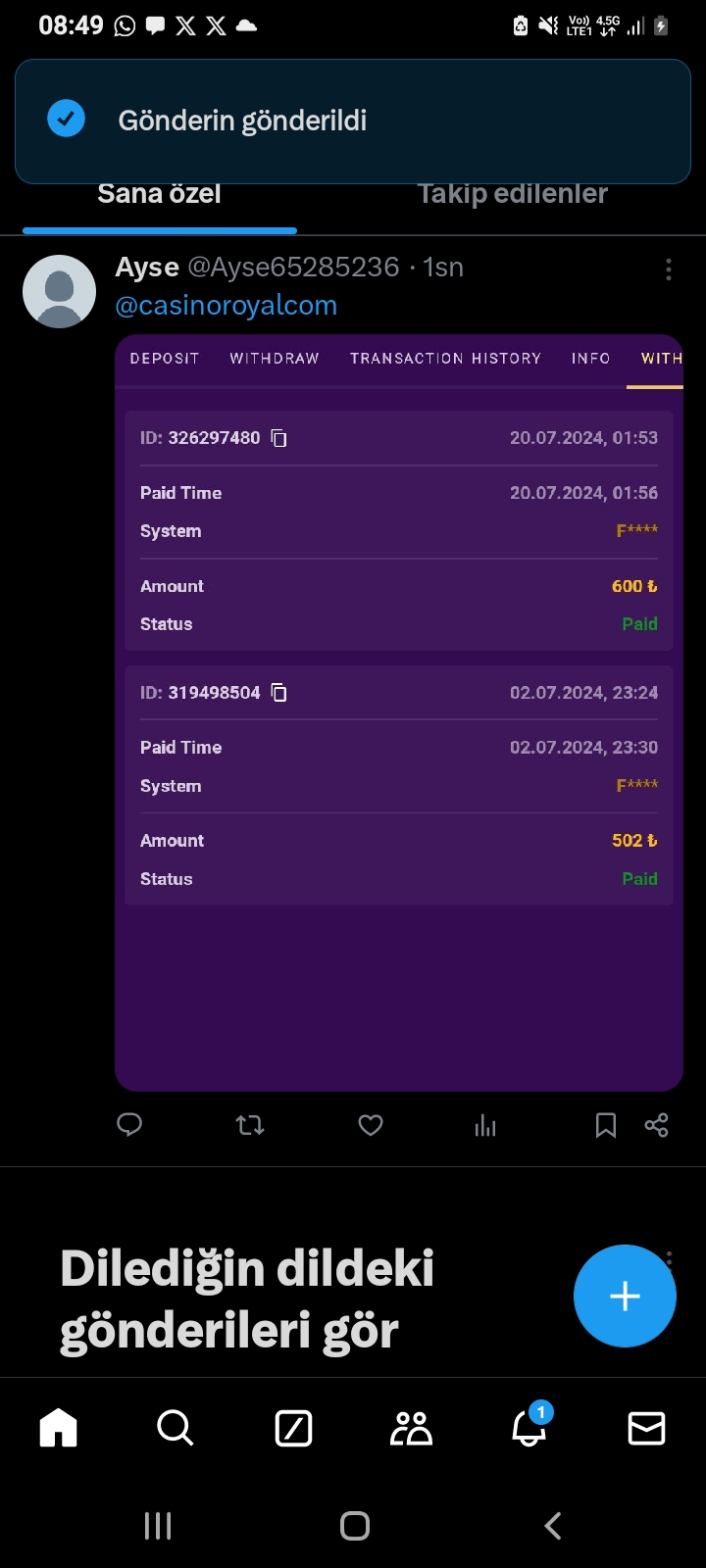Open the @casinoroyalcom mention link
Screen dimensions: 706x1568
tap(226, 306)
